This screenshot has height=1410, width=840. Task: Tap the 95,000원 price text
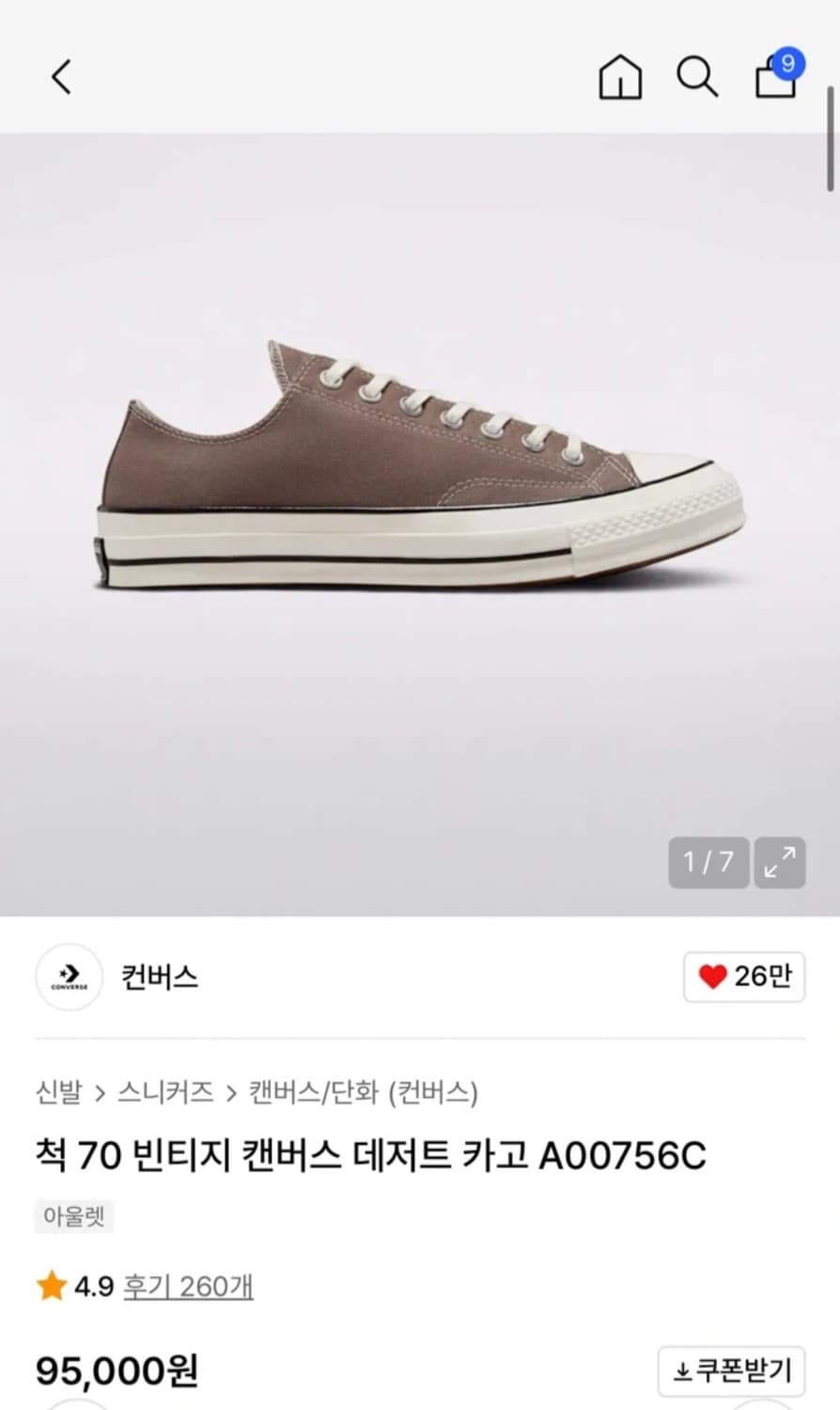pyautogui.click(x=116, y=1371)
